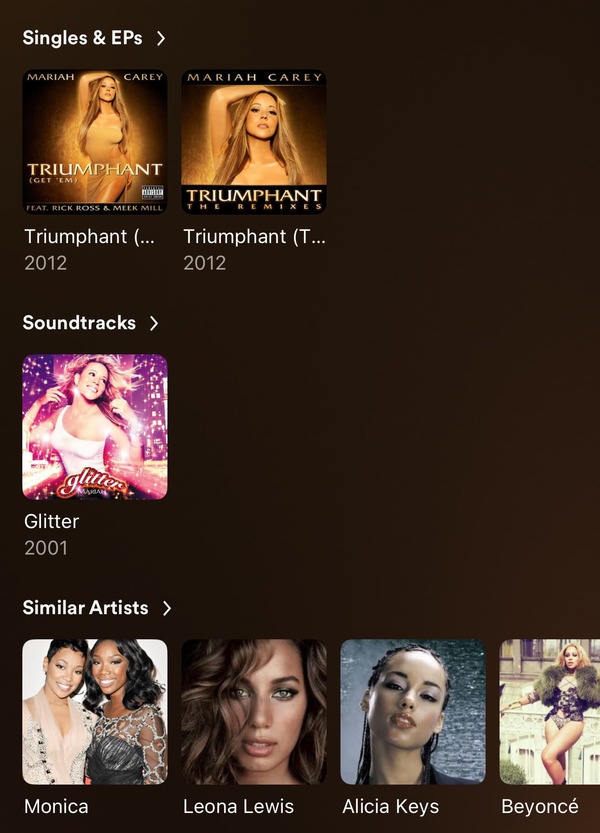
Task: Expand the Singles & EPs section
Action: coord(95,38)
